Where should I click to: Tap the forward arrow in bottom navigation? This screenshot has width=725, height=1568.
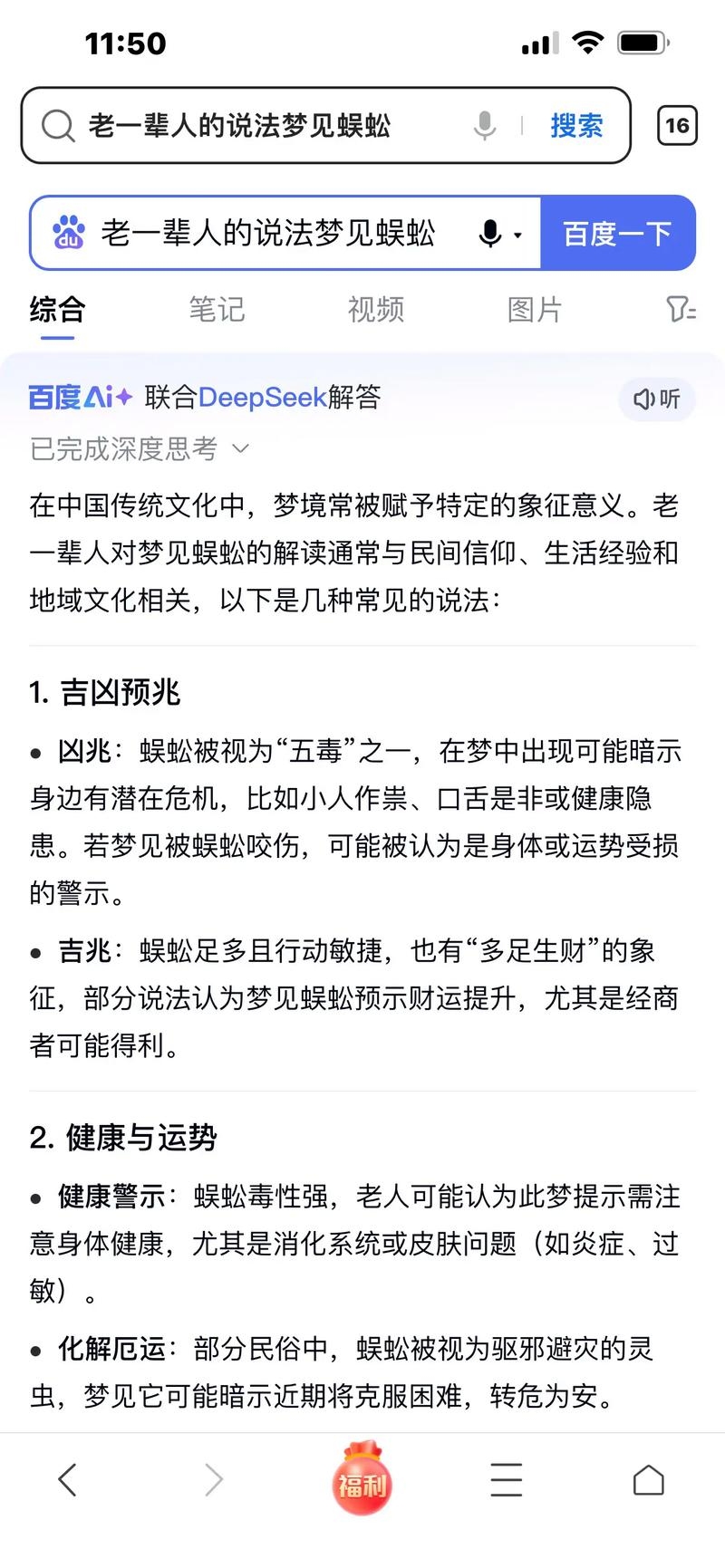214,1479
